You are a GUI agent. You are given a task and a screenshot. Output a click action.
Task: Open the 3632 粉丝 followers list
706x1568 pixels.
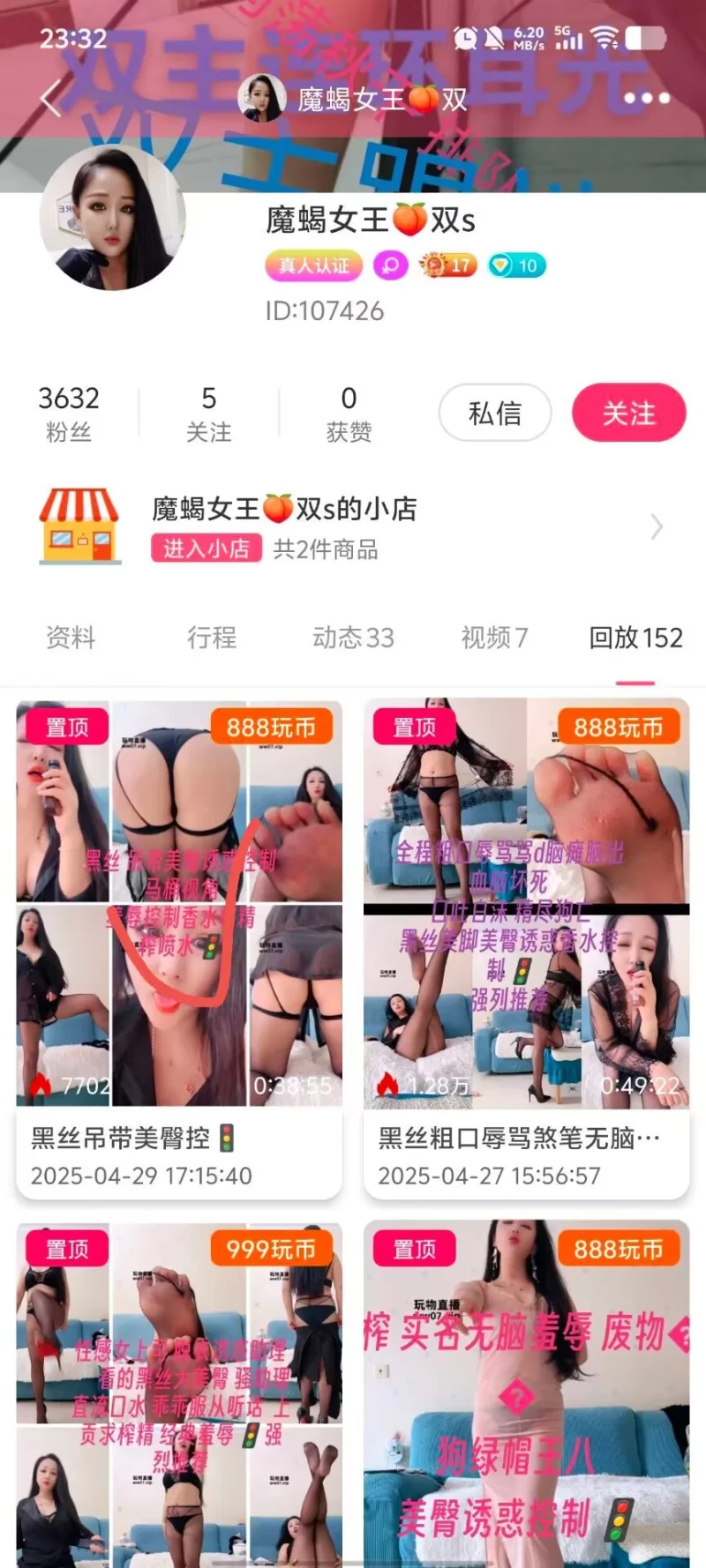(x=69, y=413)
